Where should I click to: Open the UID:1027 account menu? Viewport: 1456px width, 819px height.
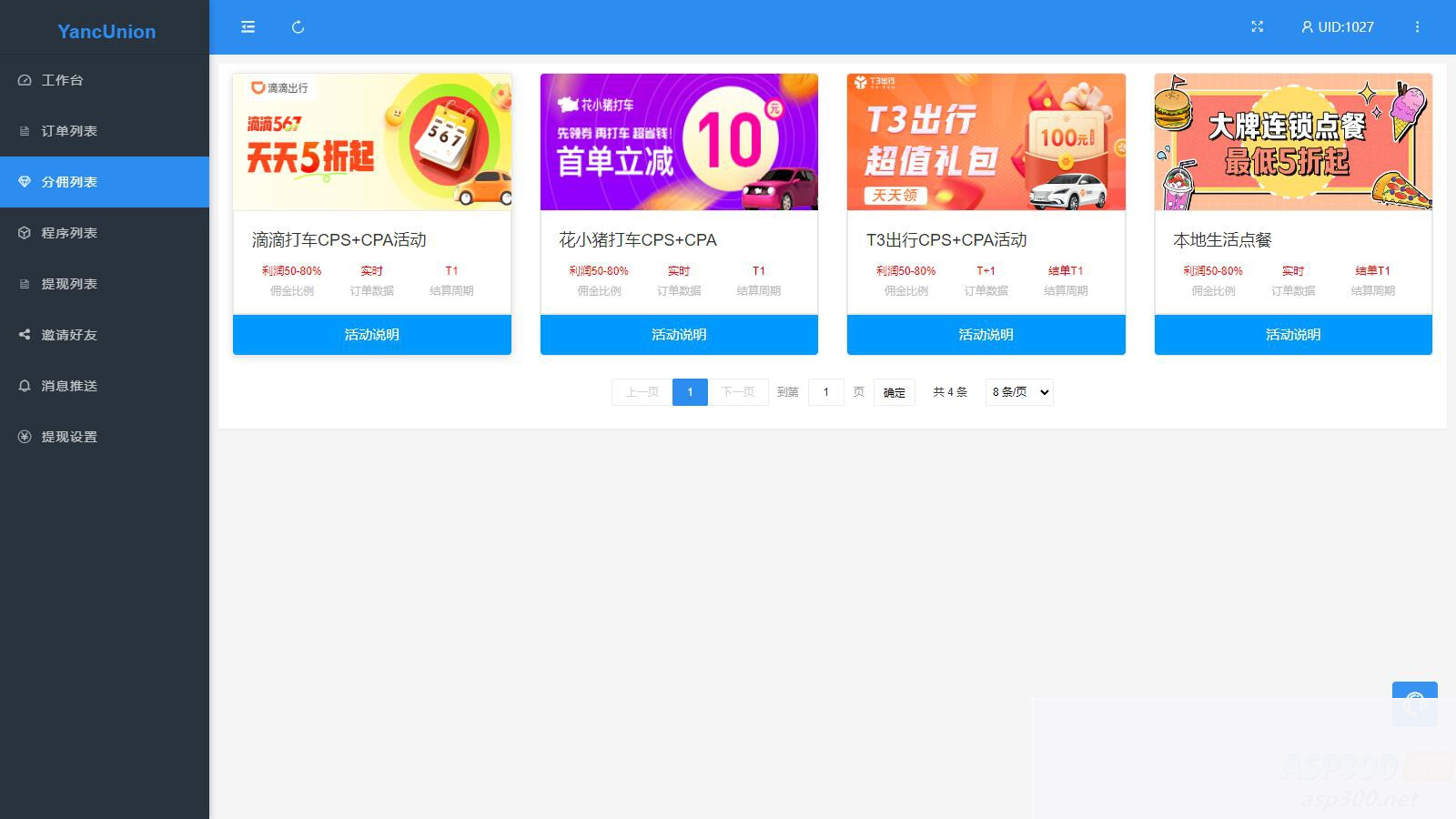1337,27
